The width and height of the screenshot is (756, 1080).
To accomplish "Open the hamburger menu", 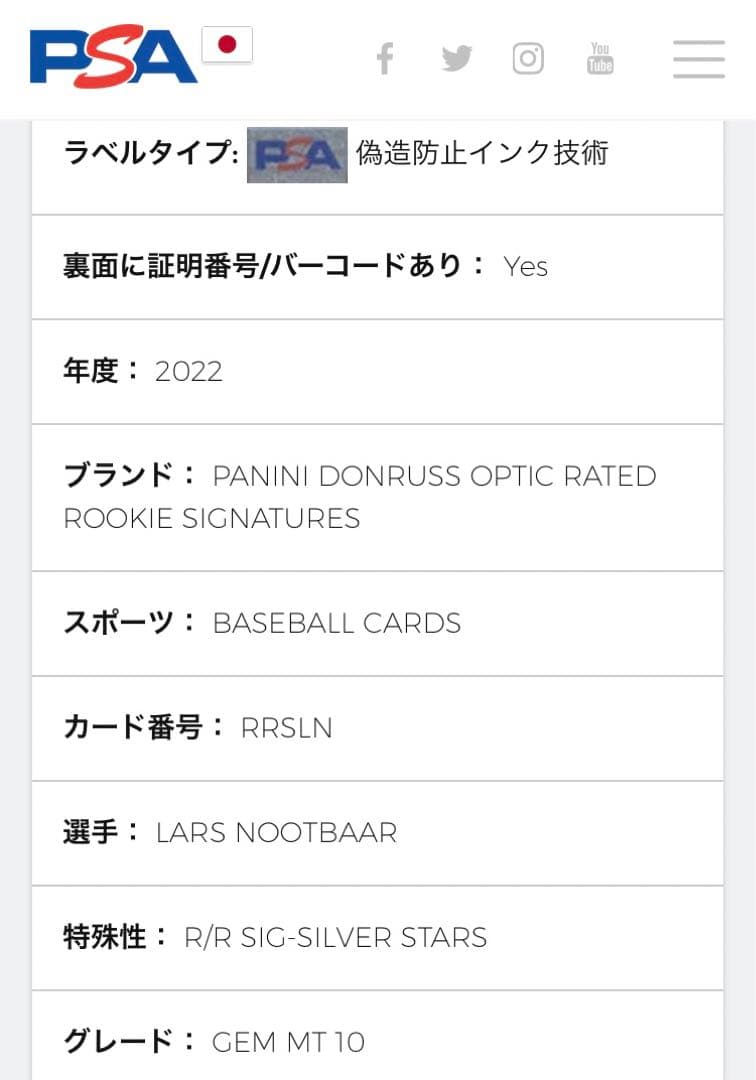I will pos(698,59).
